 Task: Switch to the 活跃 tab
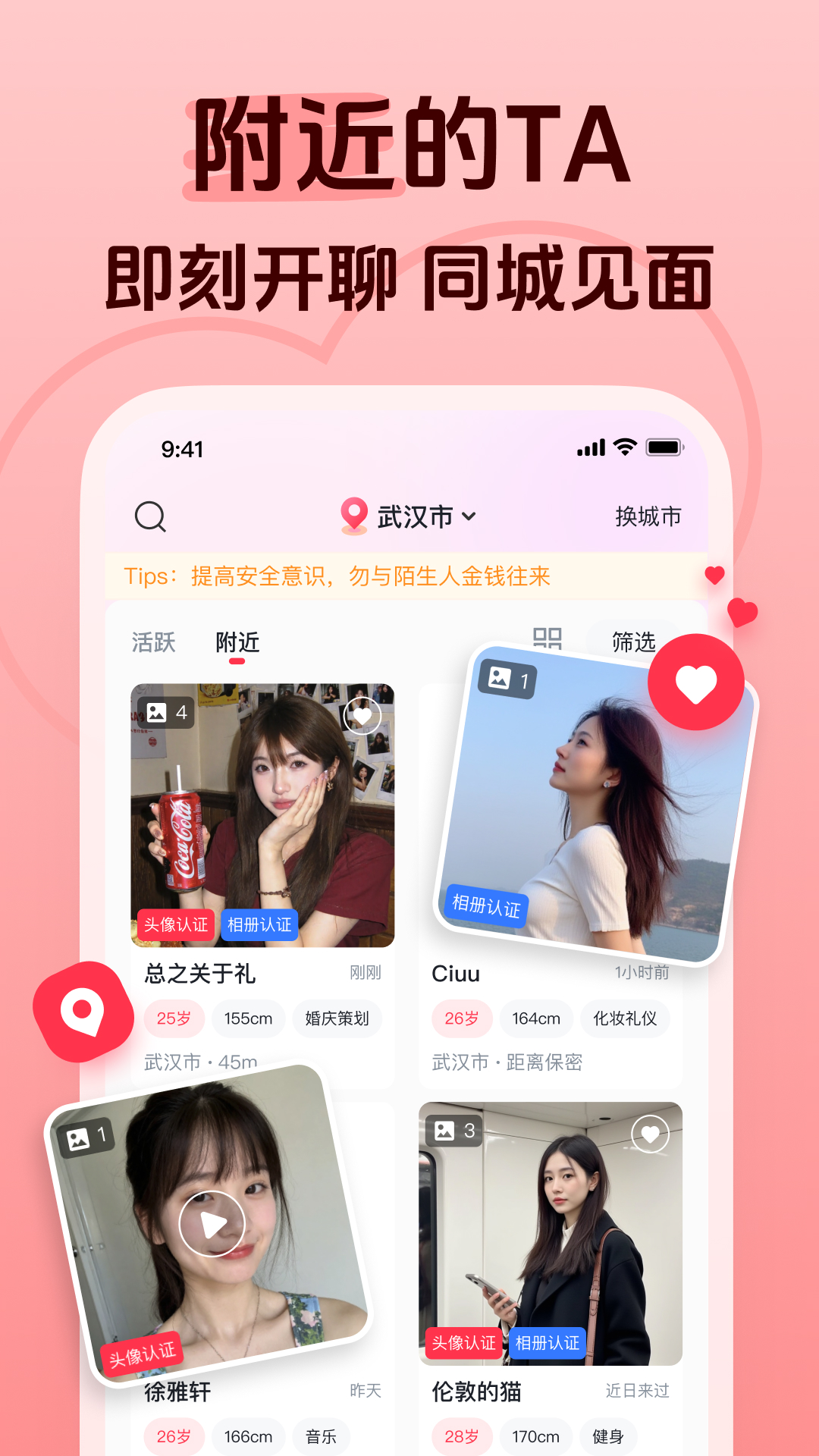[152, 642]
